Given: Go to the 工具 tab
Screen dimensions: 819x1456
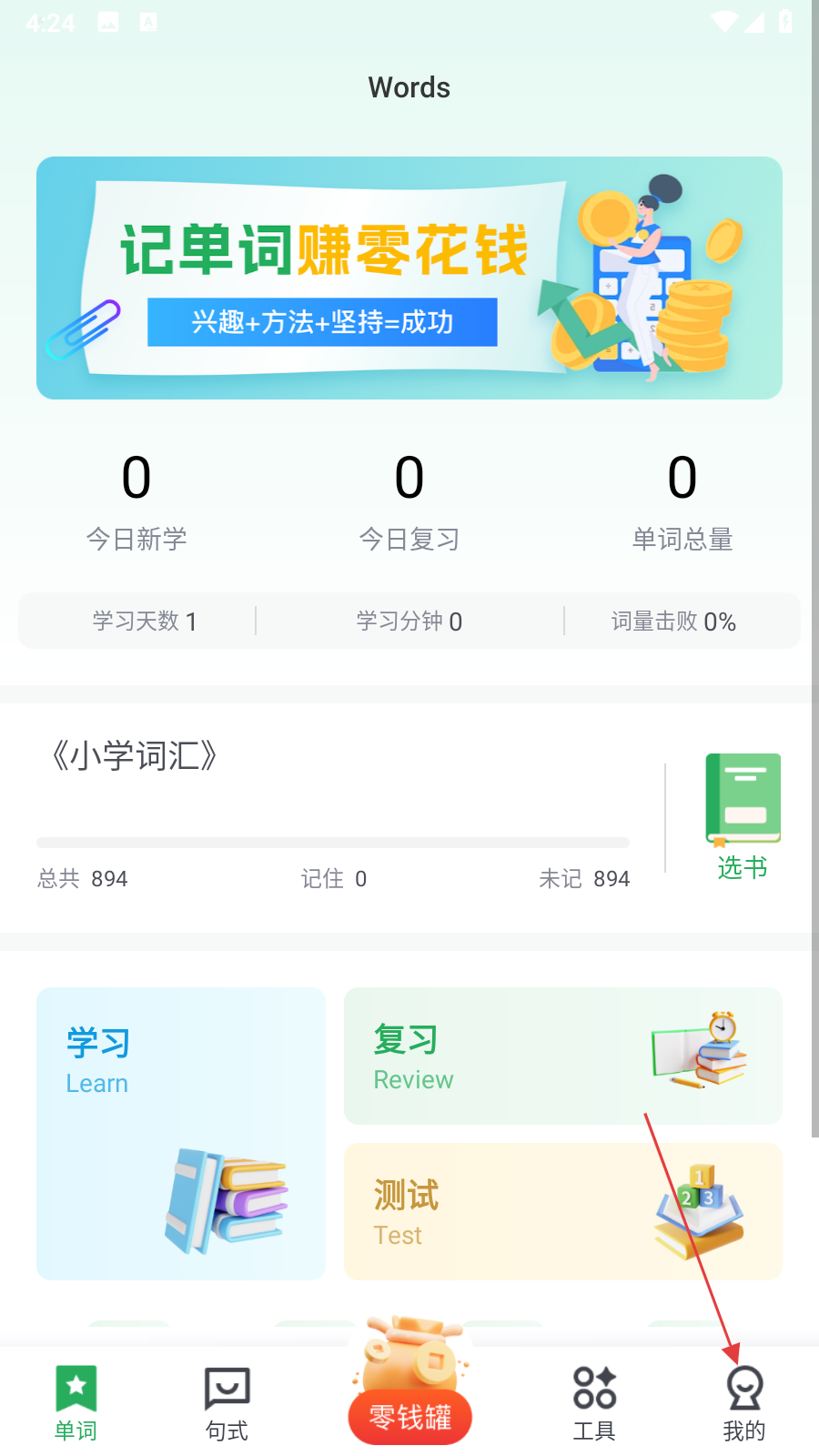Looking at the screenshot, I should click(x=594, y=1402).
